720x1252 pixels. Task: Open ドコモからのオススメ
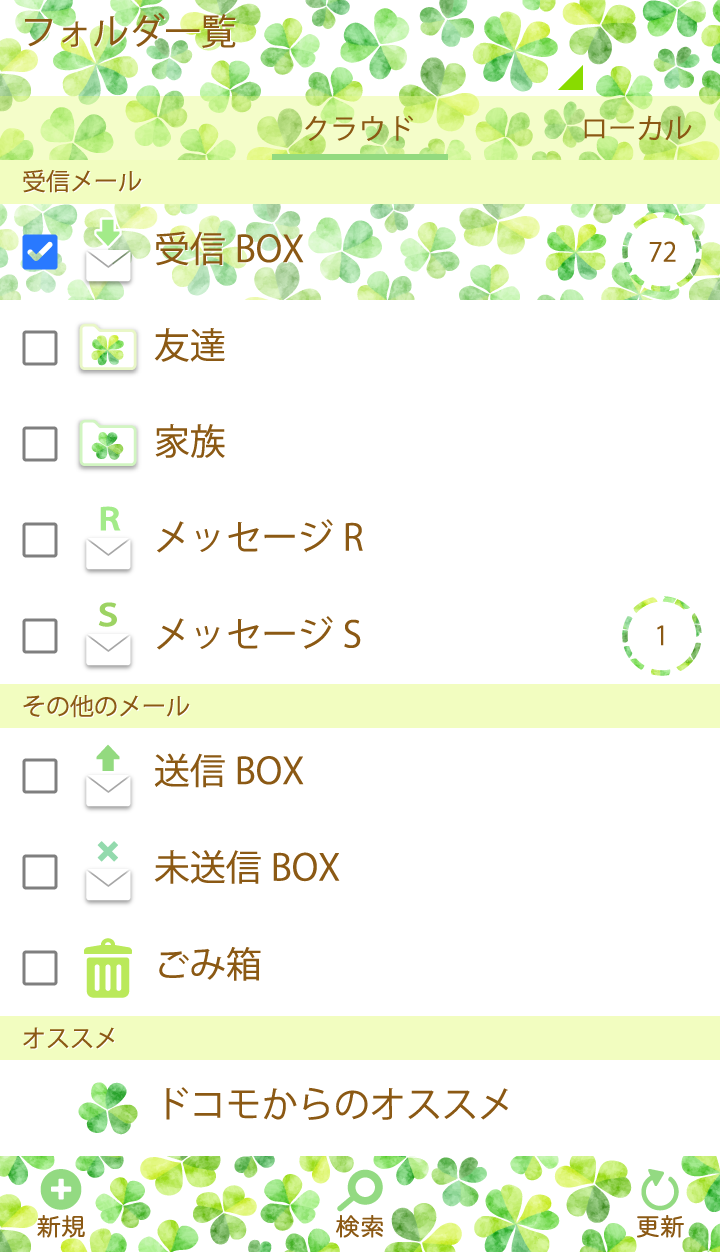pyautogui.click(x=333, y=1104)
